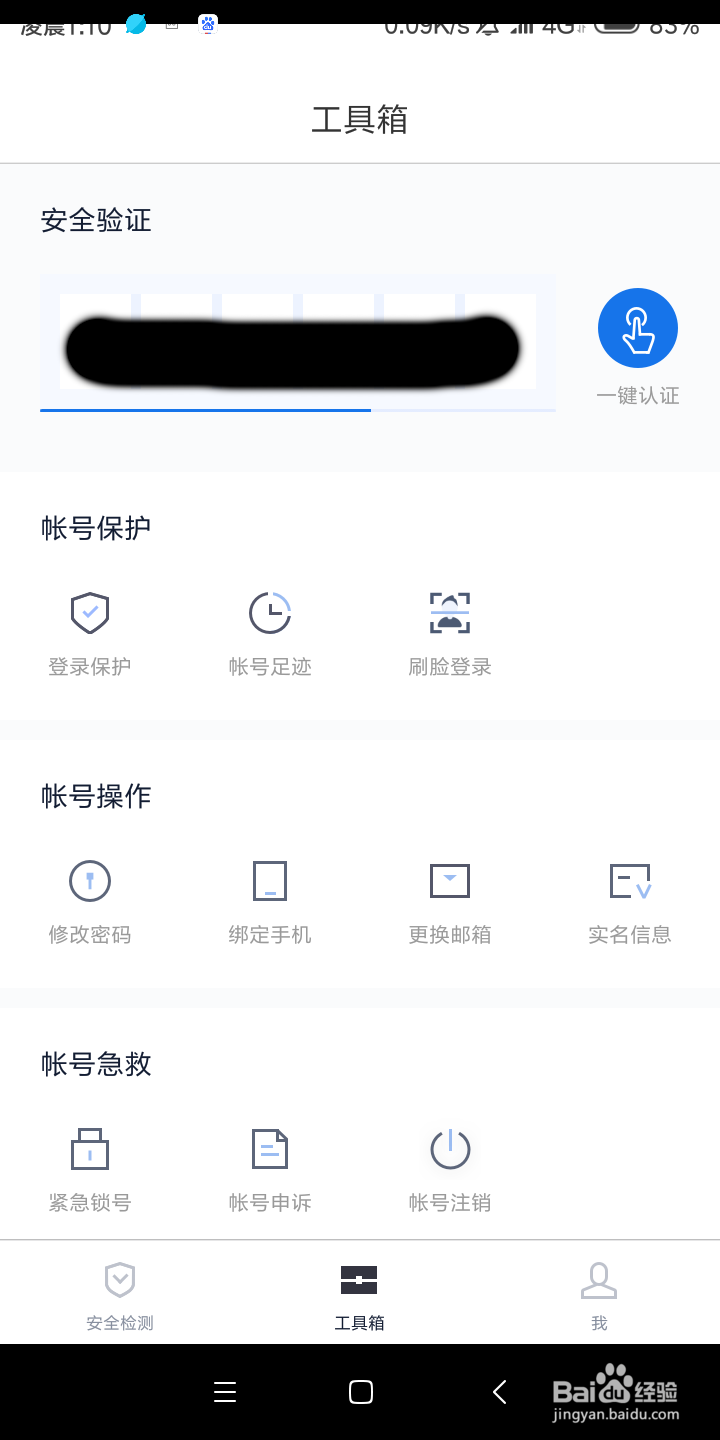
Task: Open 实名信息 real-name info
Action: pos(630,898)
